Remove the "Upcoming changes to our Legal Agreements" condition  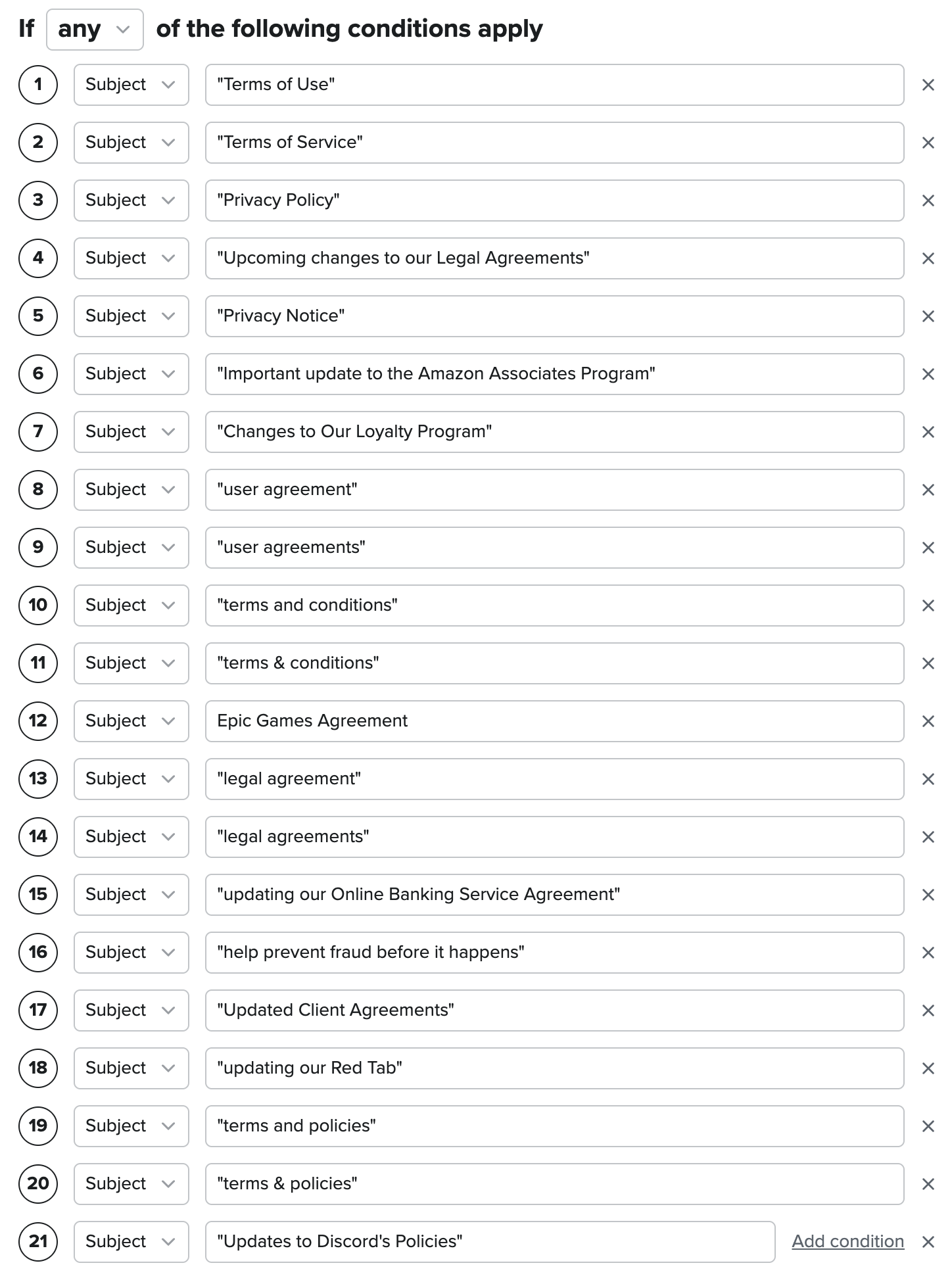coord(928,258)
